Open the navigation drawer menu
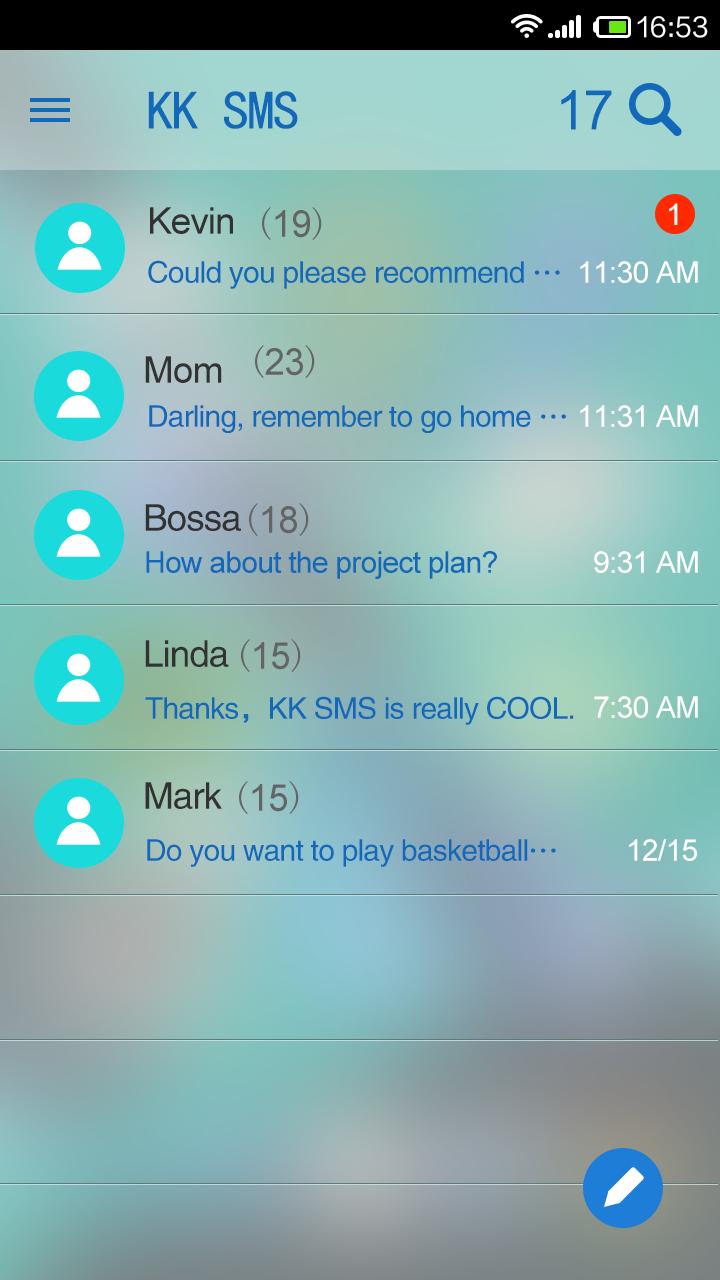 pos(50,110)
